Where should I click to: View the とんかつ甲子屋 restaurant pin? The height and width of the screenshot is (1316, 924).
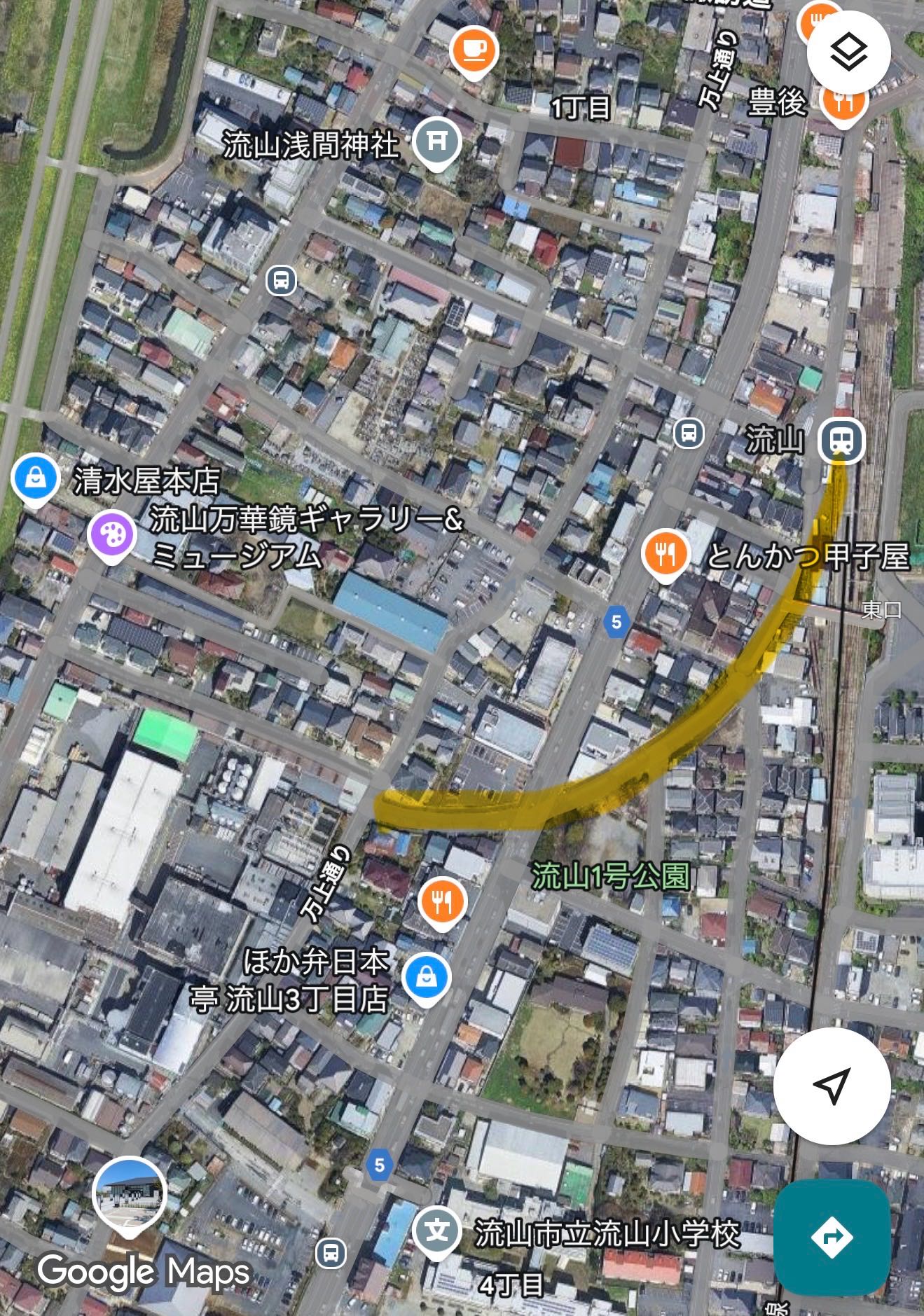coord(666,554)
